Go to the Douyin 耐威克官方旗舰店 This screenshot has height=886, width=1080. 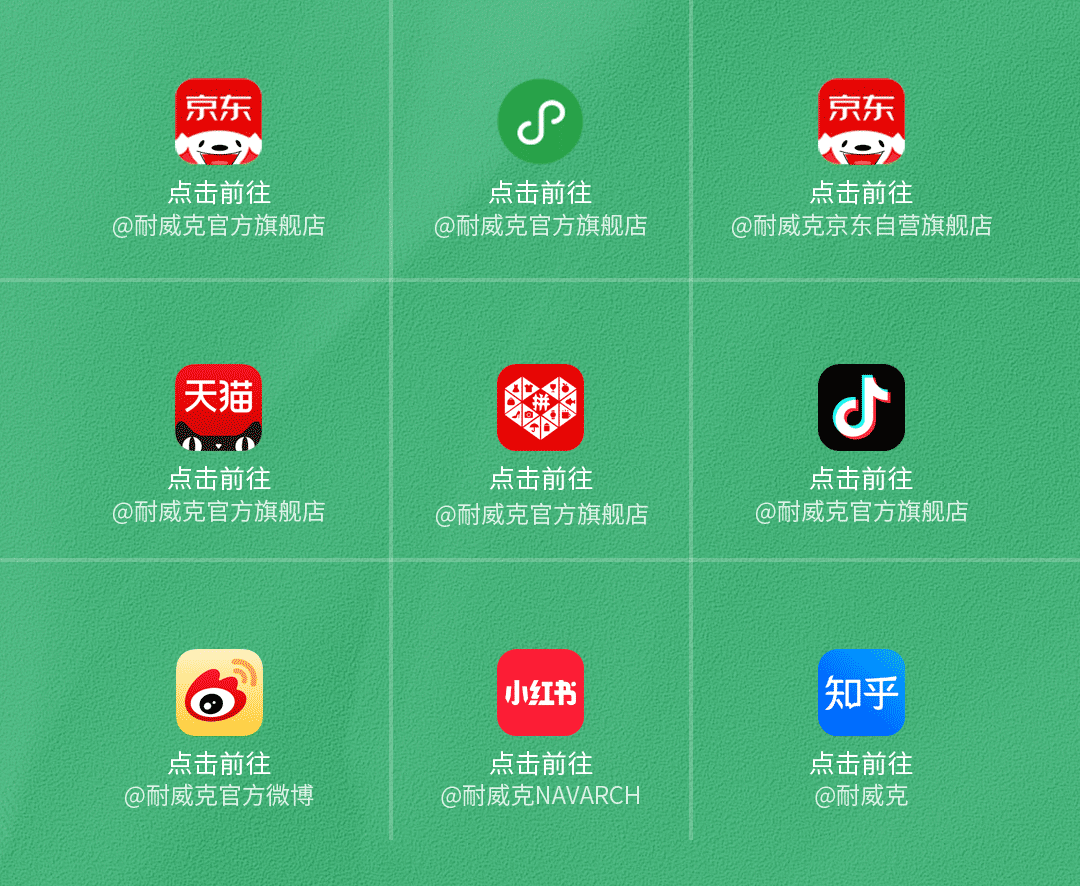pos(861,407)
